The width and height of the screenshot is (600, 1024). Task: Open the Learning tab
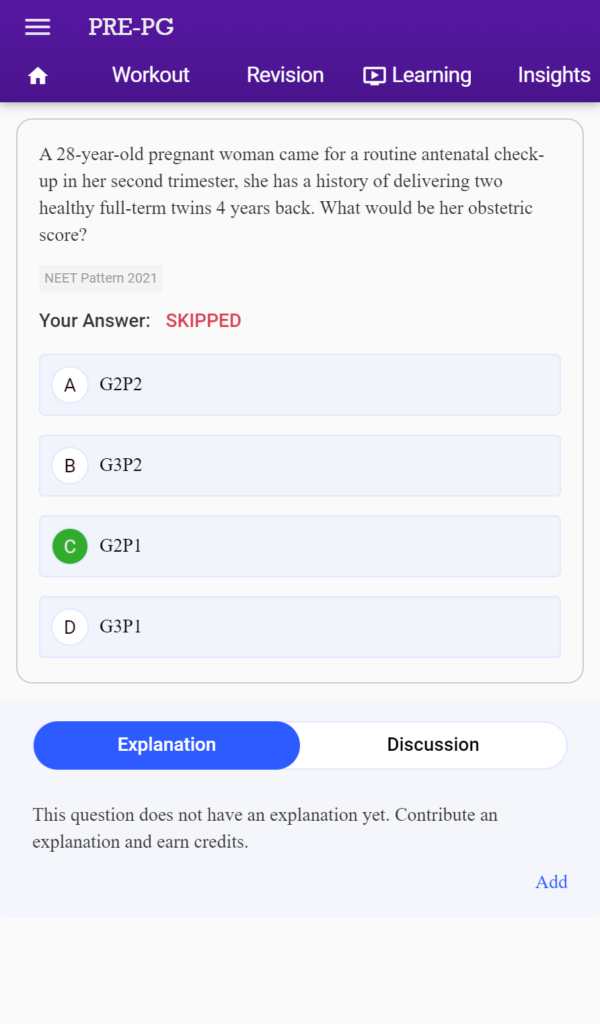(x=417, y=75)
